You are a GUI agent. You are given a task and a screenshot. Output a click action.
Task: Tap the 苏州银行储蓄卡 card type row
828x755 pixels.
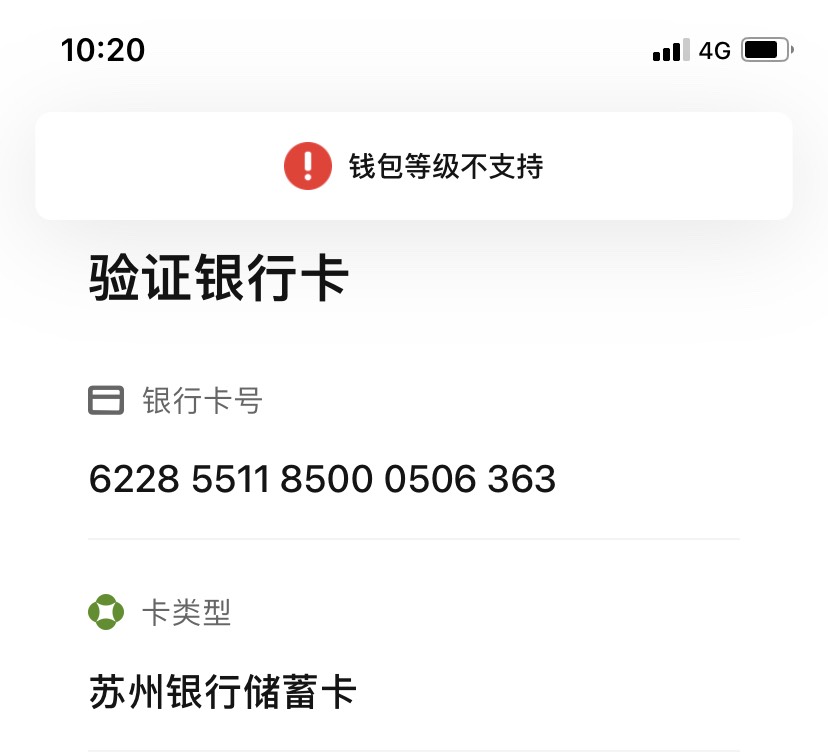click(x=413, y=692)
